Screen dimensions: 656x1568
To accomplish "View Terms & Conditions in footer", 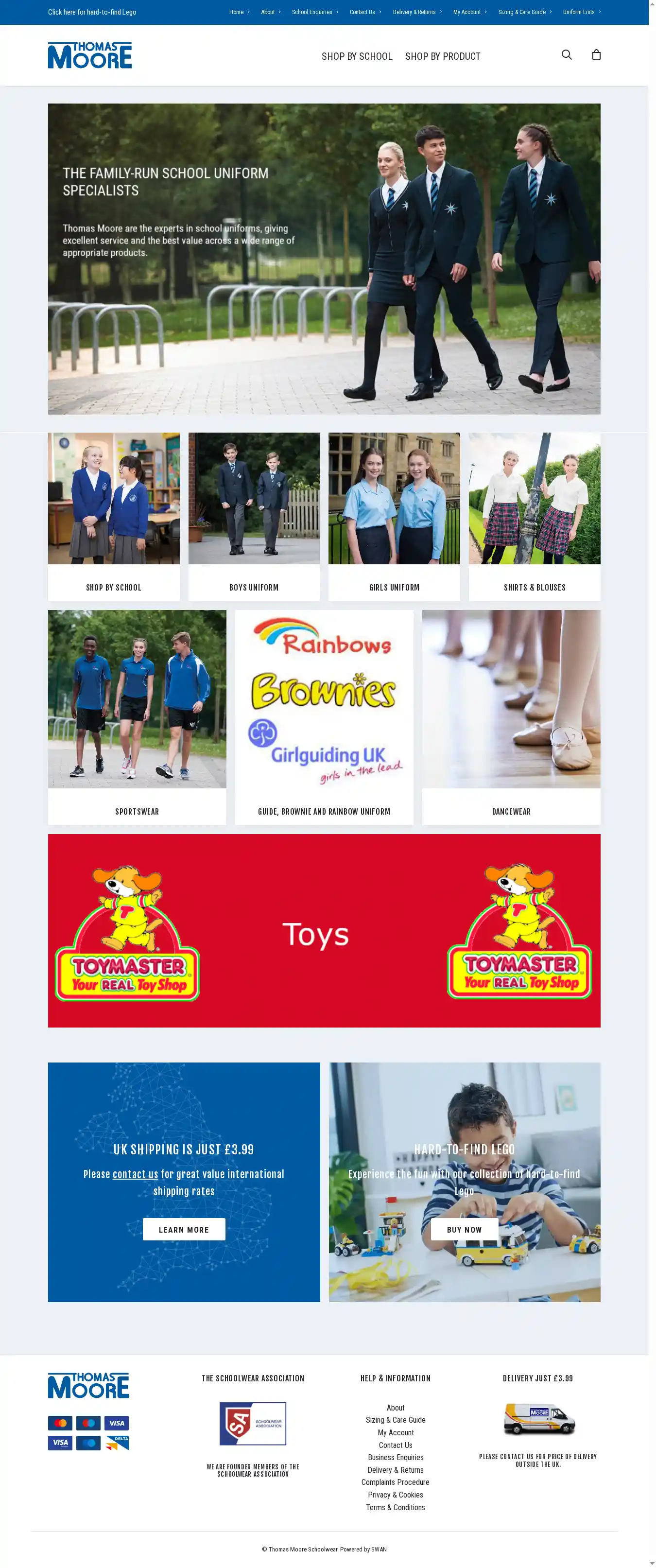I will click(395, 1507).
